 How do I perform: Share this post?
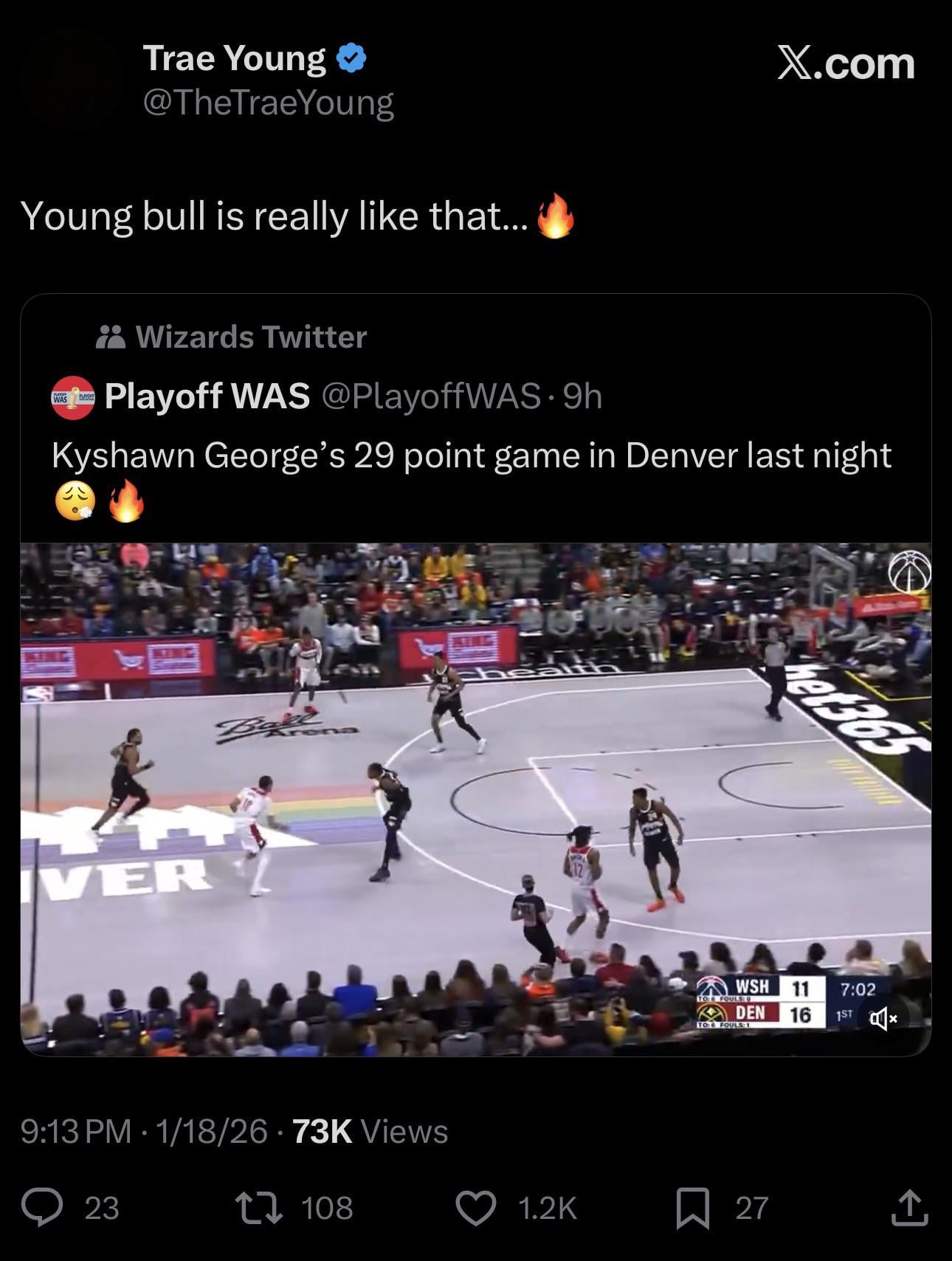909,1209
